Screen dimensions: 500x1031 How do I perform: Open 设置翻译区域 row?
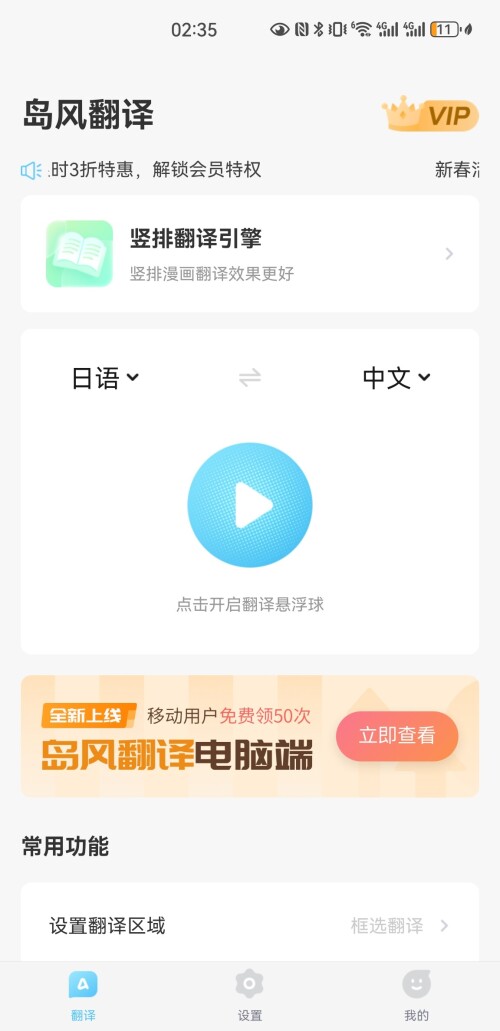[250, 926]
